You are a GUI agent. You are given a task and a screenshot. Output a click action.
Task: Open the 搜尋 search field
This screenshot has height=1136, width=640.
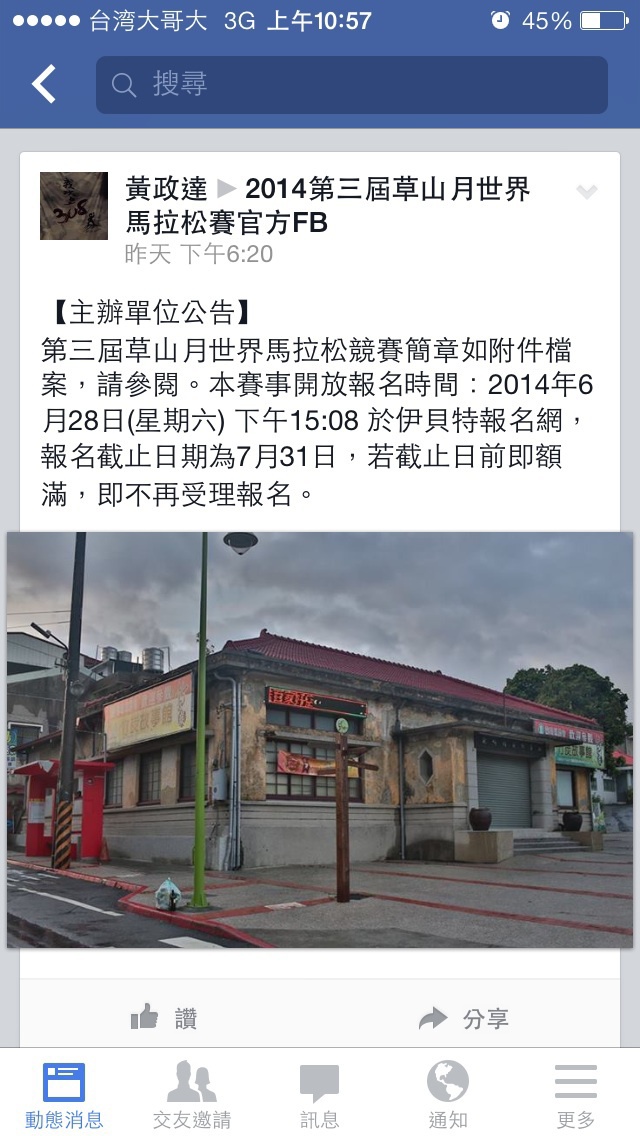tap(351, 85)
